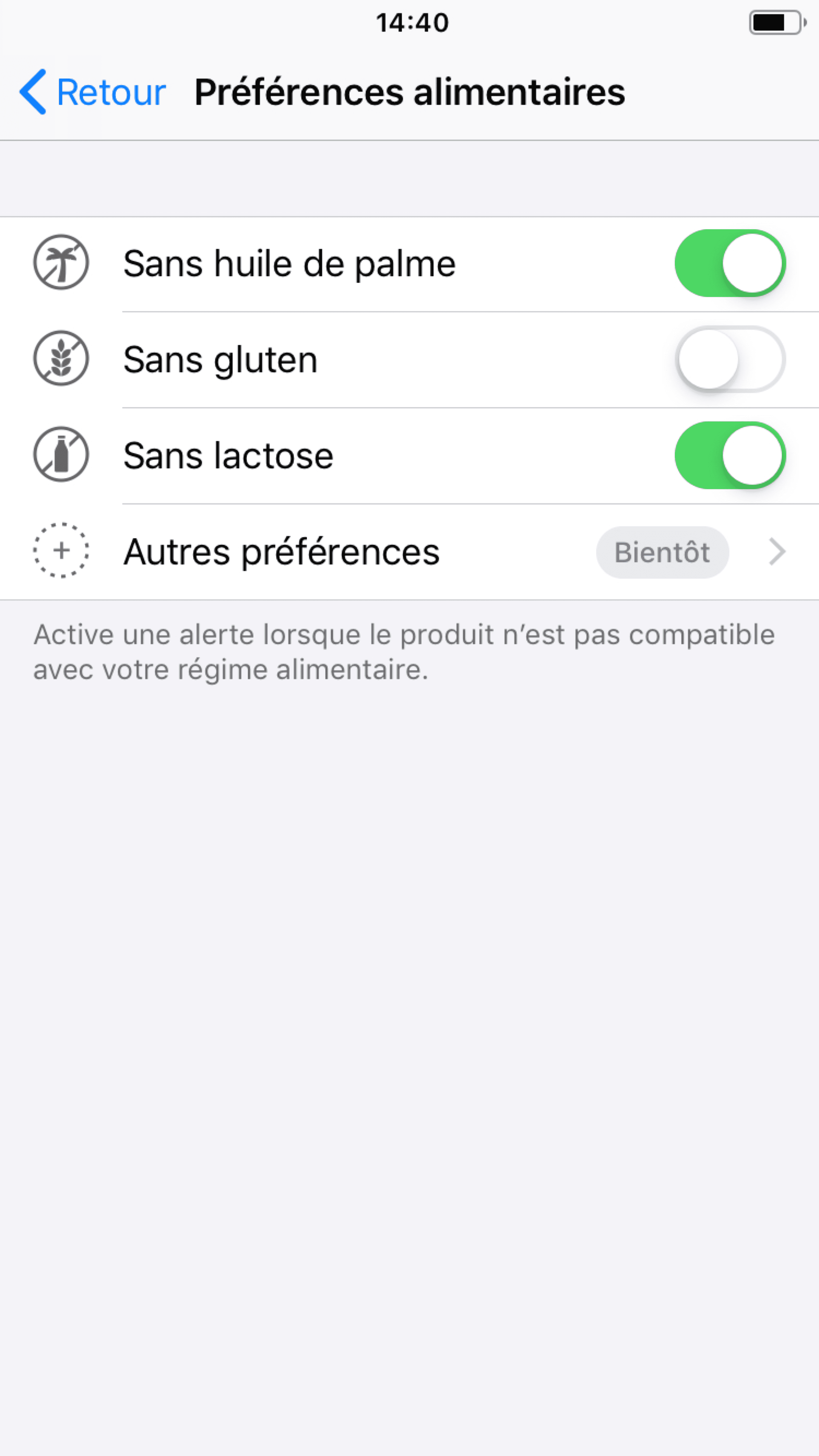The width and height of the screenshot is (819, 1456).
Task: Turn off the Sans huile de palme switch
Action: pyautogui.click(x=730, y=263)
